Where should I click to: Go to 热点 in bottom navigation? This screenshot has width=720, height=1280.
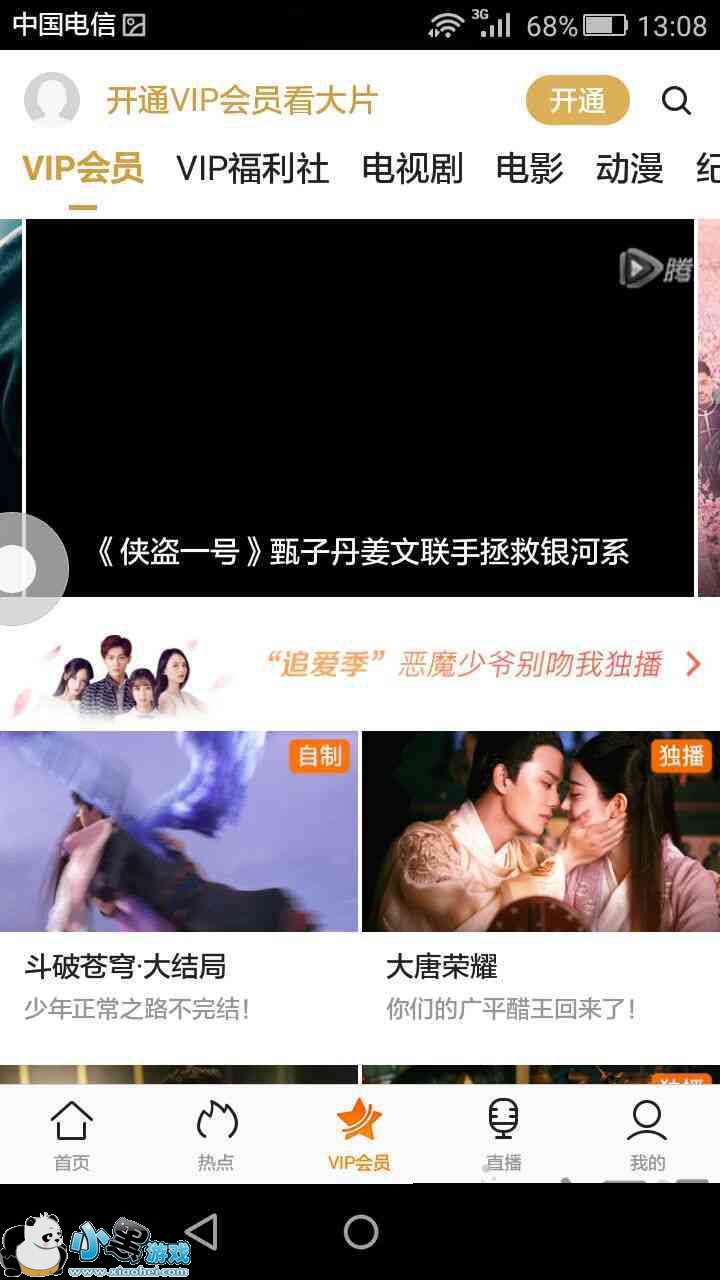click(x=216, y=1135)
